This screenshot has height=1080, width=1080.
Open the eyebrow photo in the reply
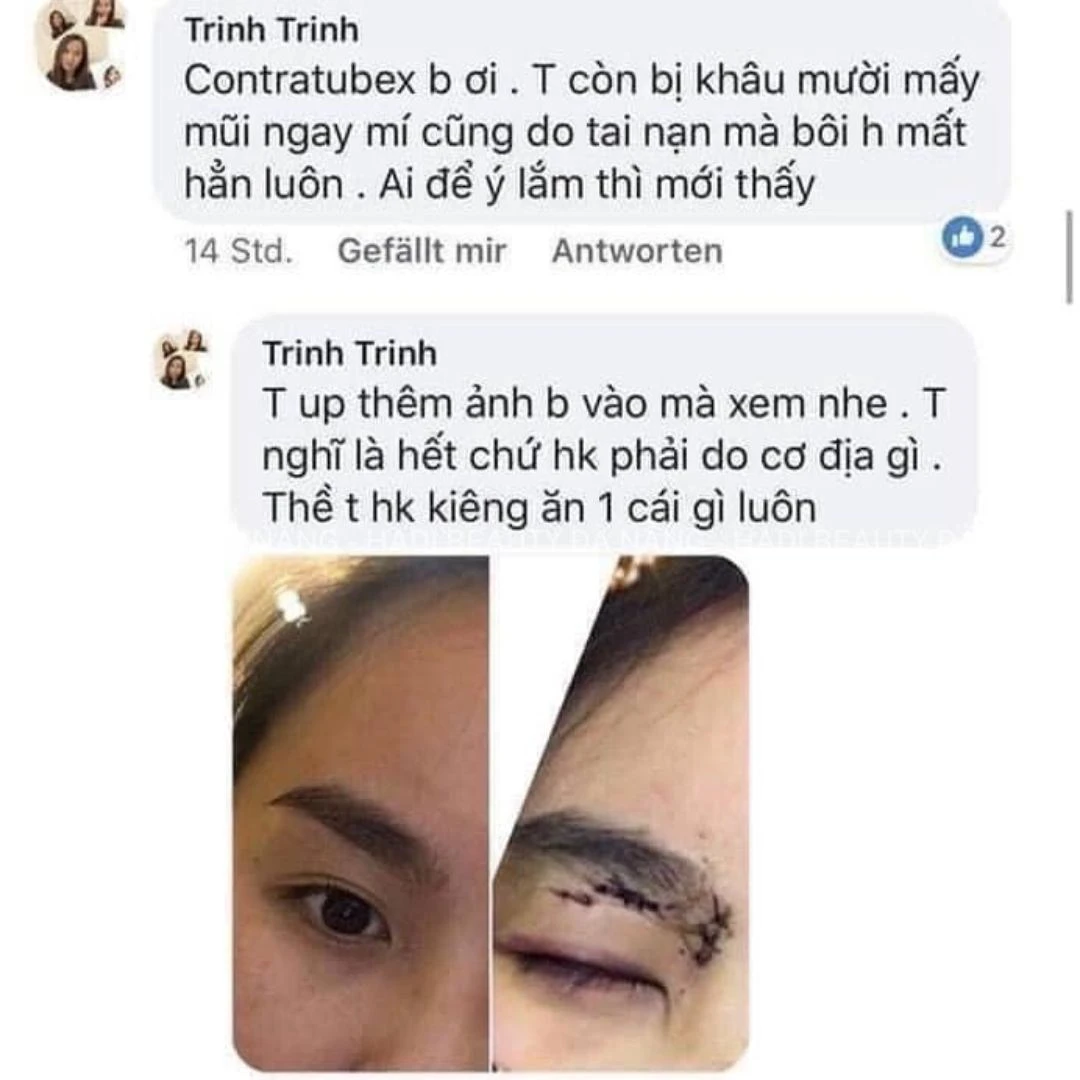pos(490,812)
